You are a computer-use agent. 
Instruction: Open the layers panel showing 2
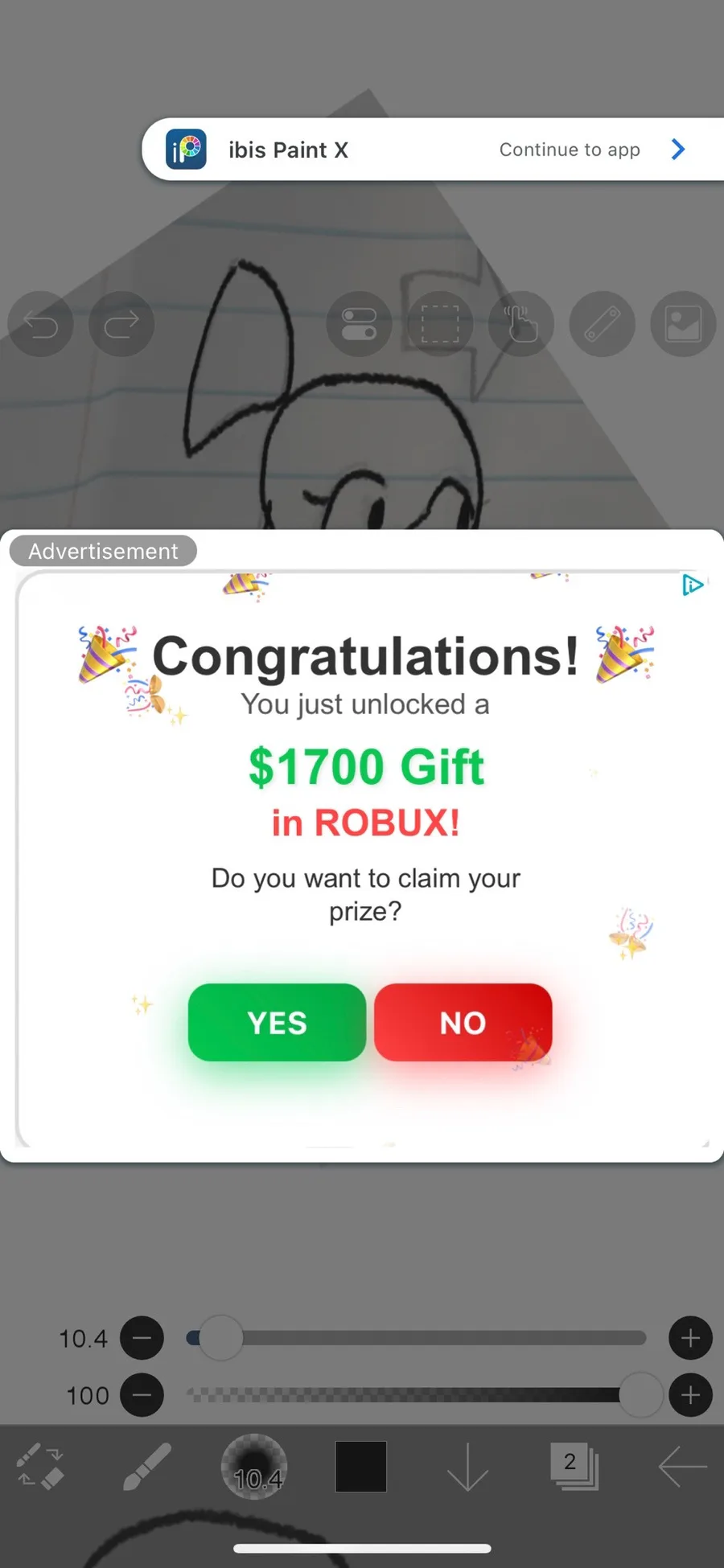pos(574,1467)
